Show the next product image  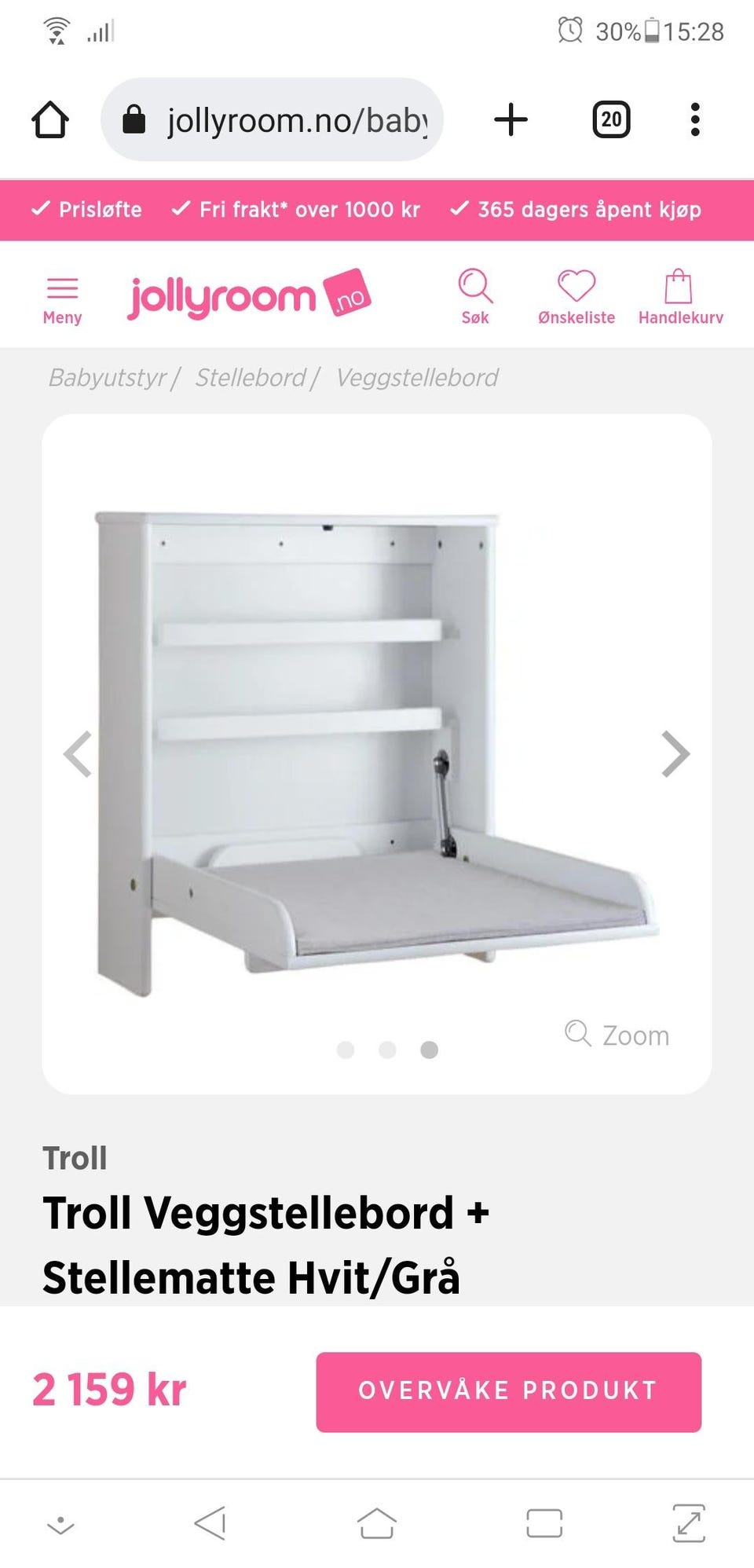675,754
